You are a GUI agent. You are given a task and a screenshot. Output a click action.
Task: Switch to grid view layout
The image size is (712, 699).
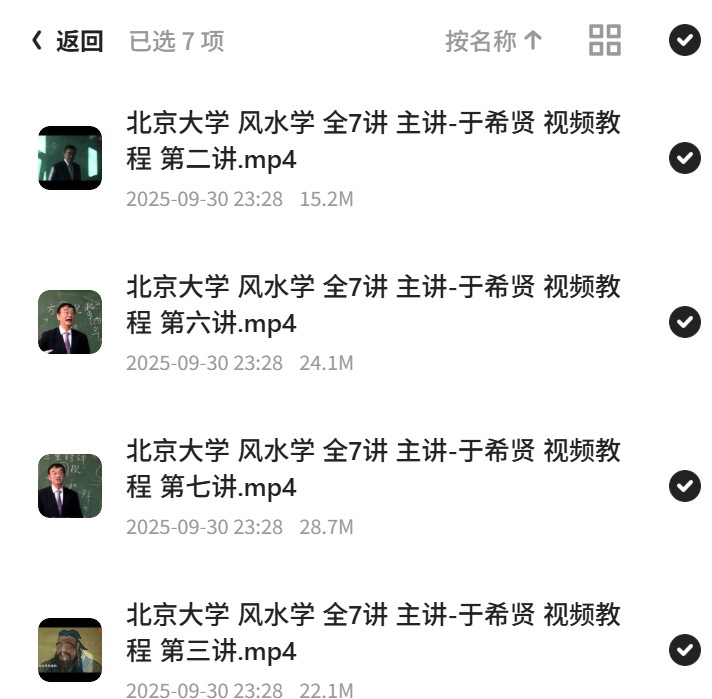pos(605,40)
